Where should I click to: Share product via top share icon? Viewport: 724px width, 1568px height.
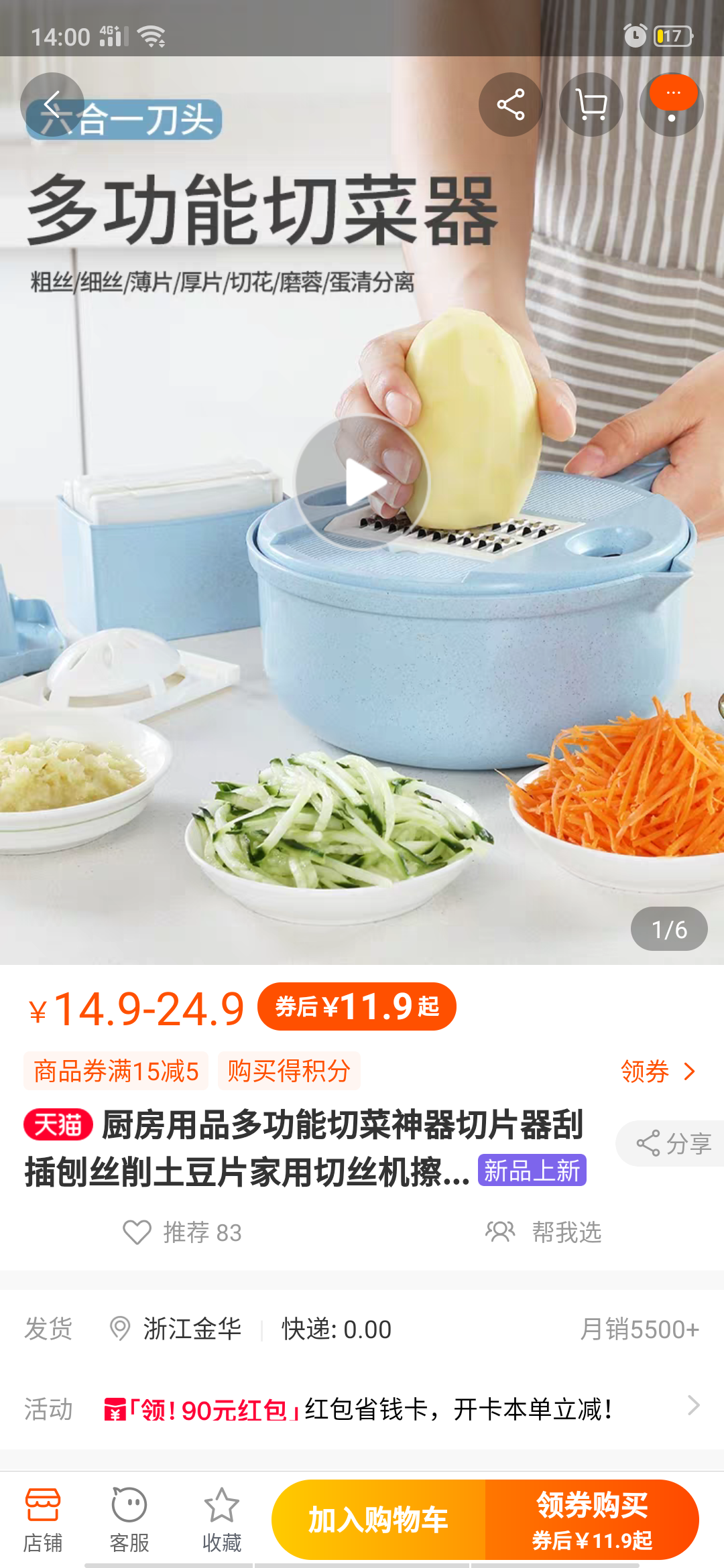[x=511, y=105]
